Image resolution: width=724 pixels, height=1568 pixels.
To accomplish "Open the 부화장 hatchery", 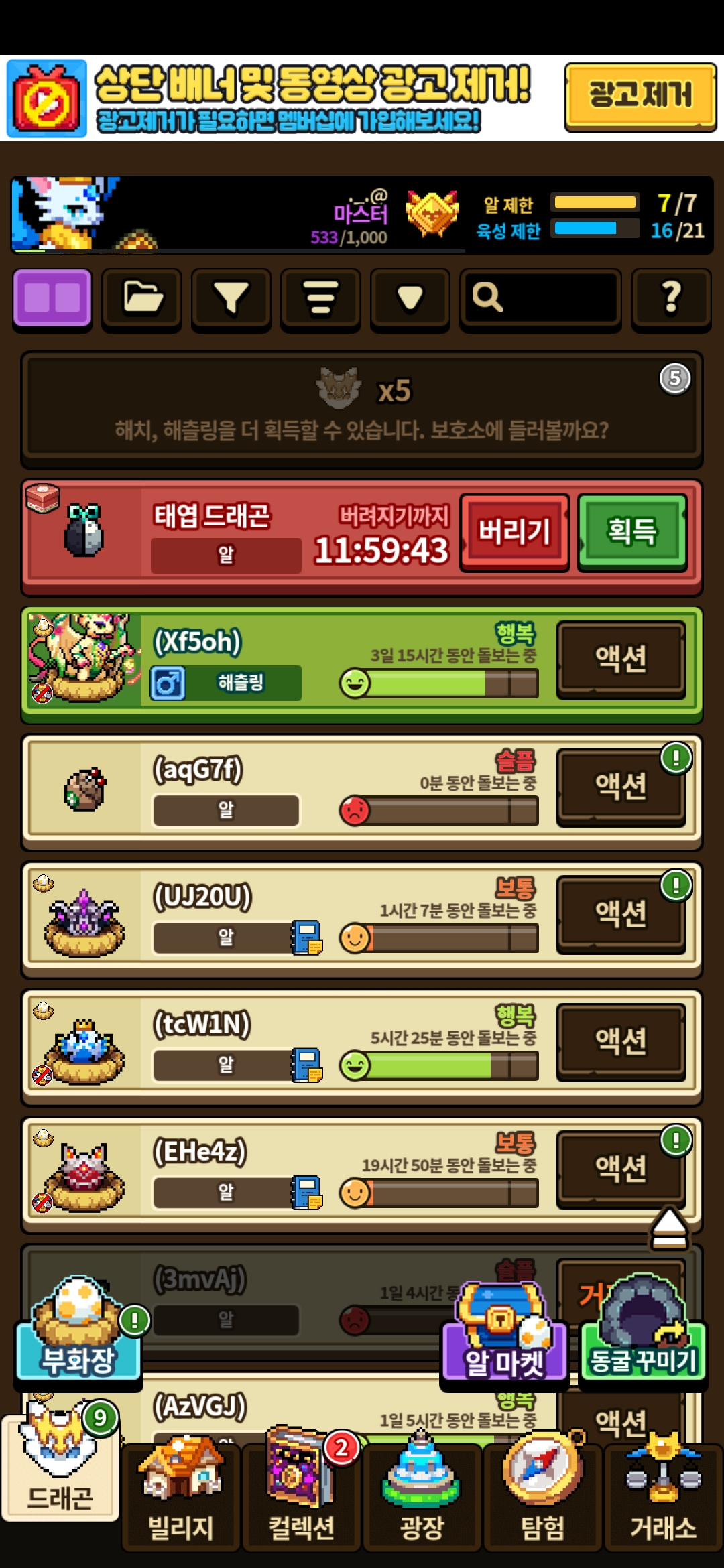I will (x=79, y=1333).
